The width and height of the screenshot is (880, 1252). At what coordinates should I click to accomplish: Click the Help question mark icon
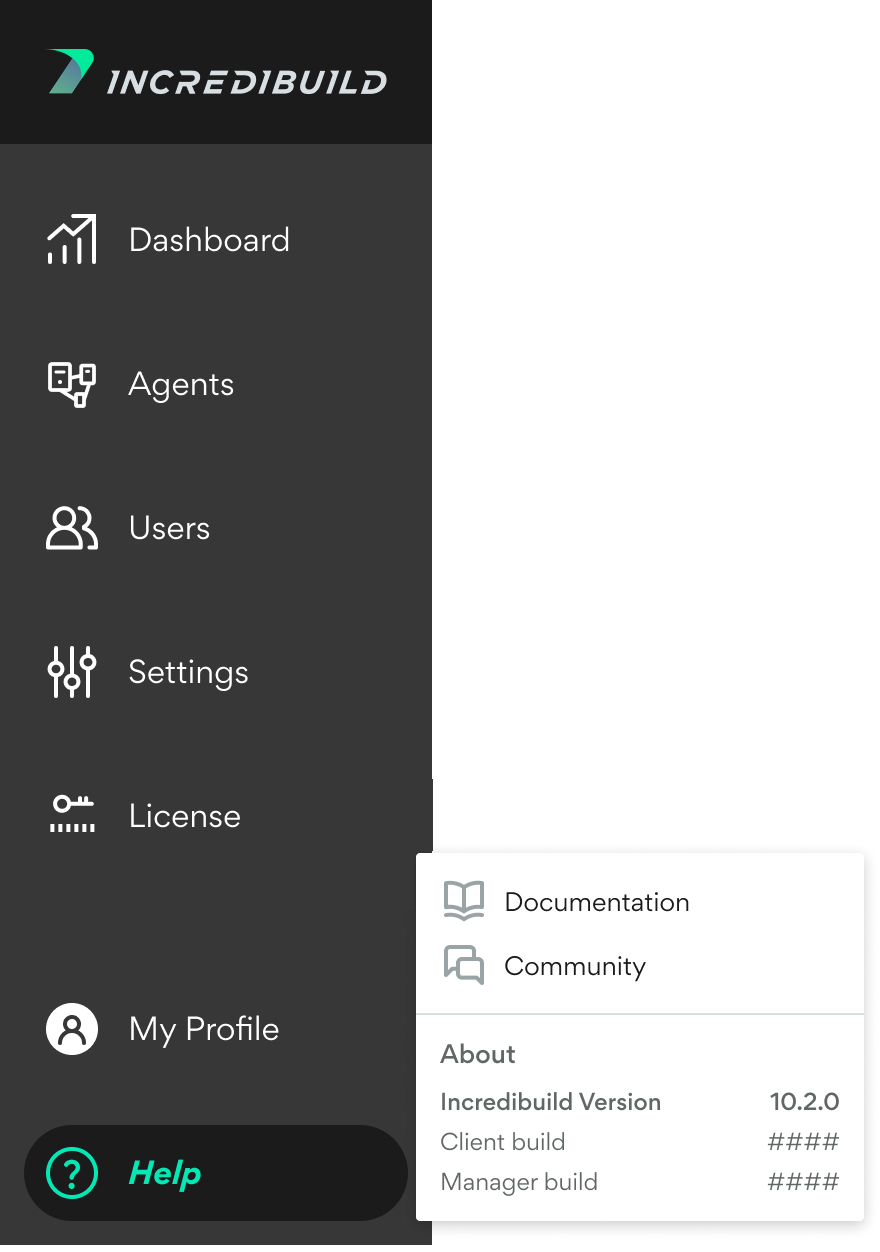point(69,1173)
